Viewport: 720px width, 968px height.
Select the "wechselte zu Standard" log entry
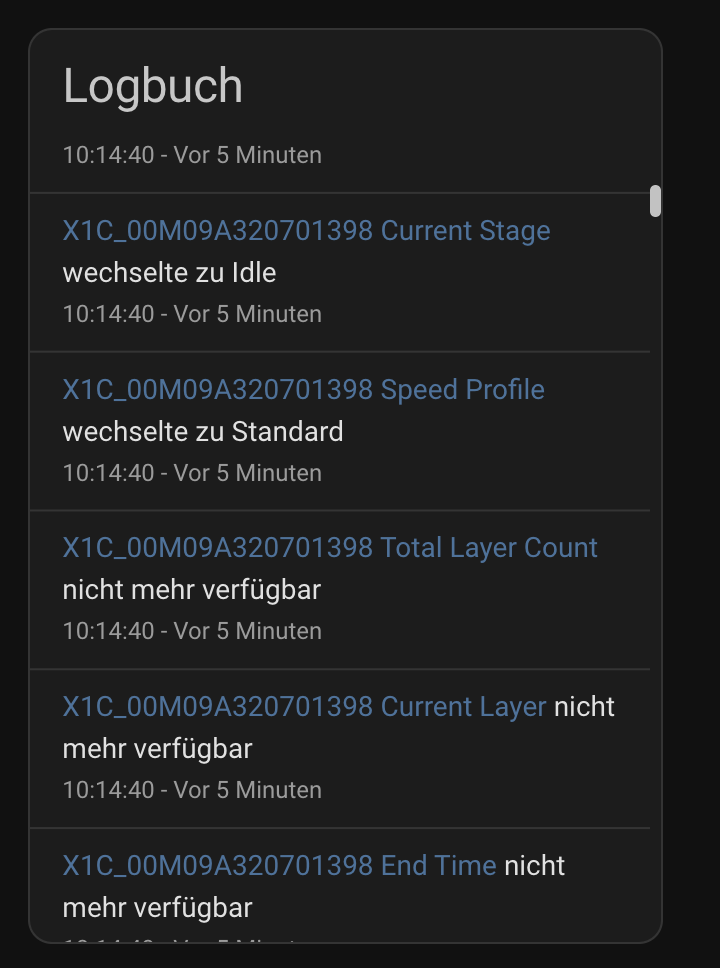click(x=204, y=431)
